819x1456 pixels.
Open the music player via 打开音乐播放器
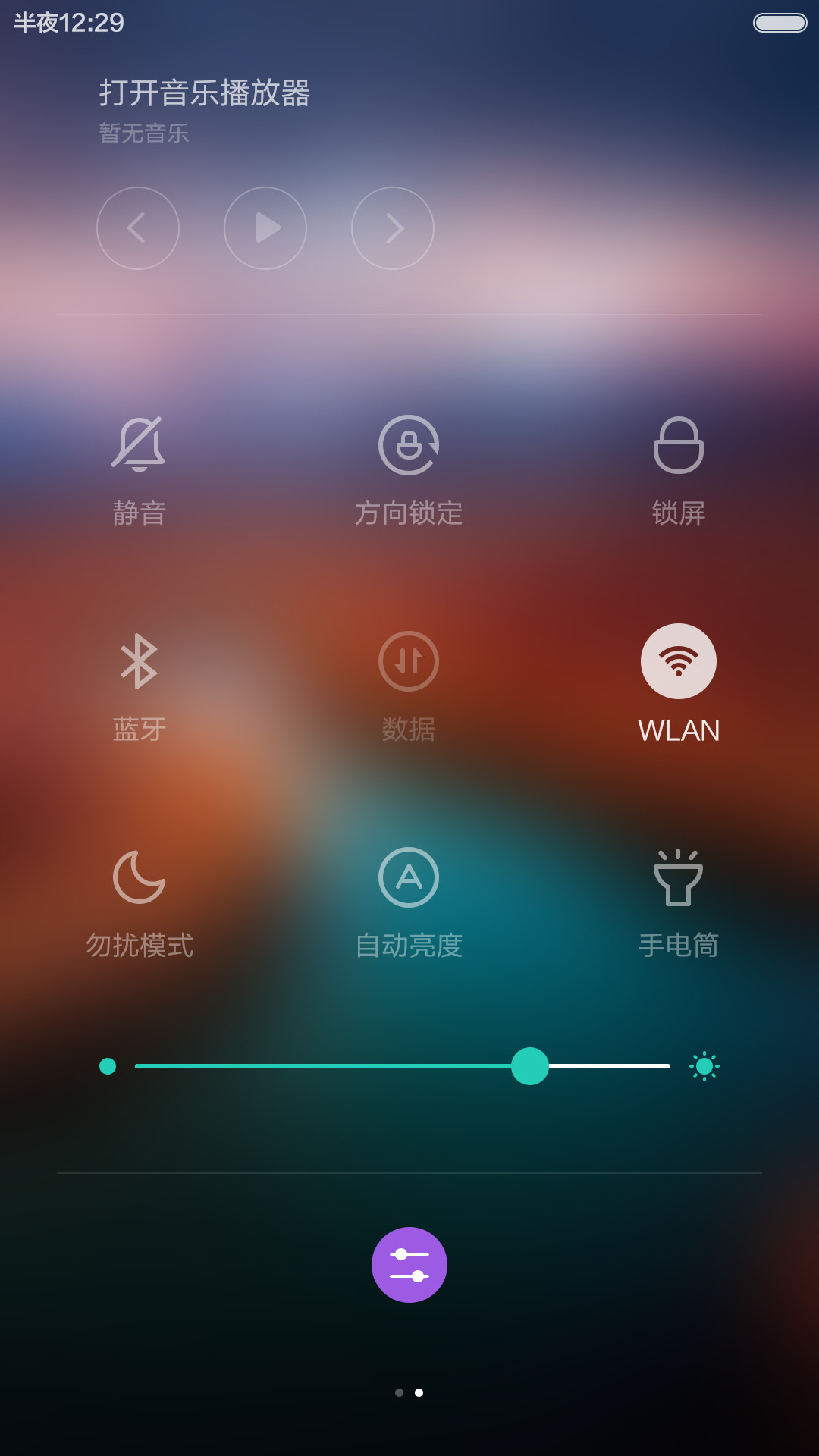(205, 93)
